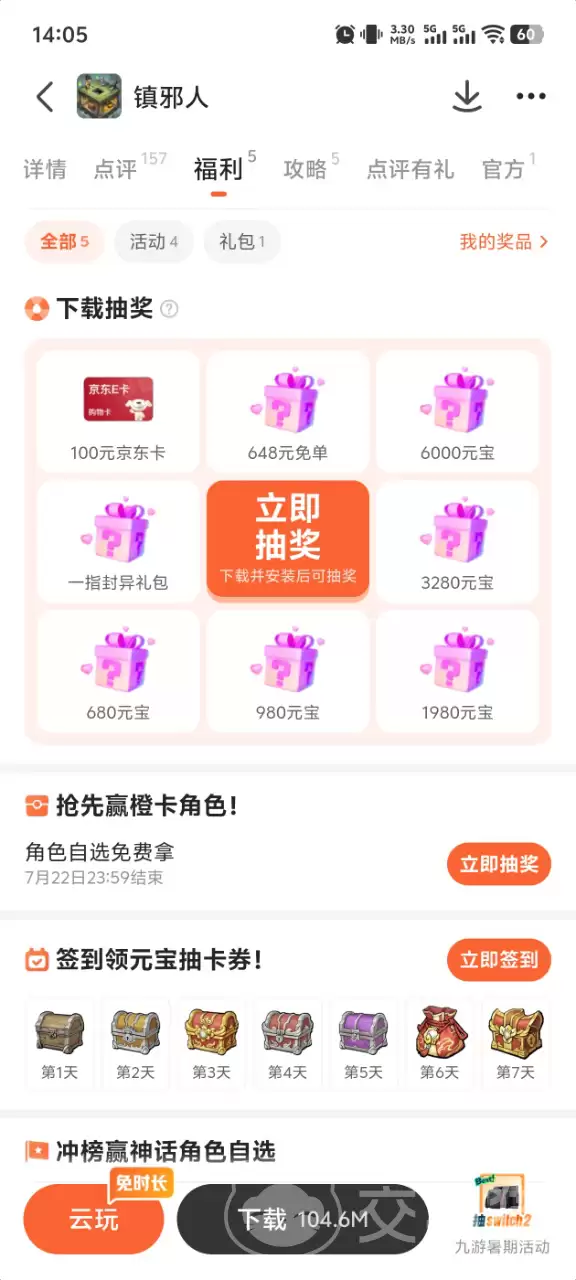Open the 攻略 tab
The image size is (576, 1280).
pyautogui.click(x=305, y=169)
